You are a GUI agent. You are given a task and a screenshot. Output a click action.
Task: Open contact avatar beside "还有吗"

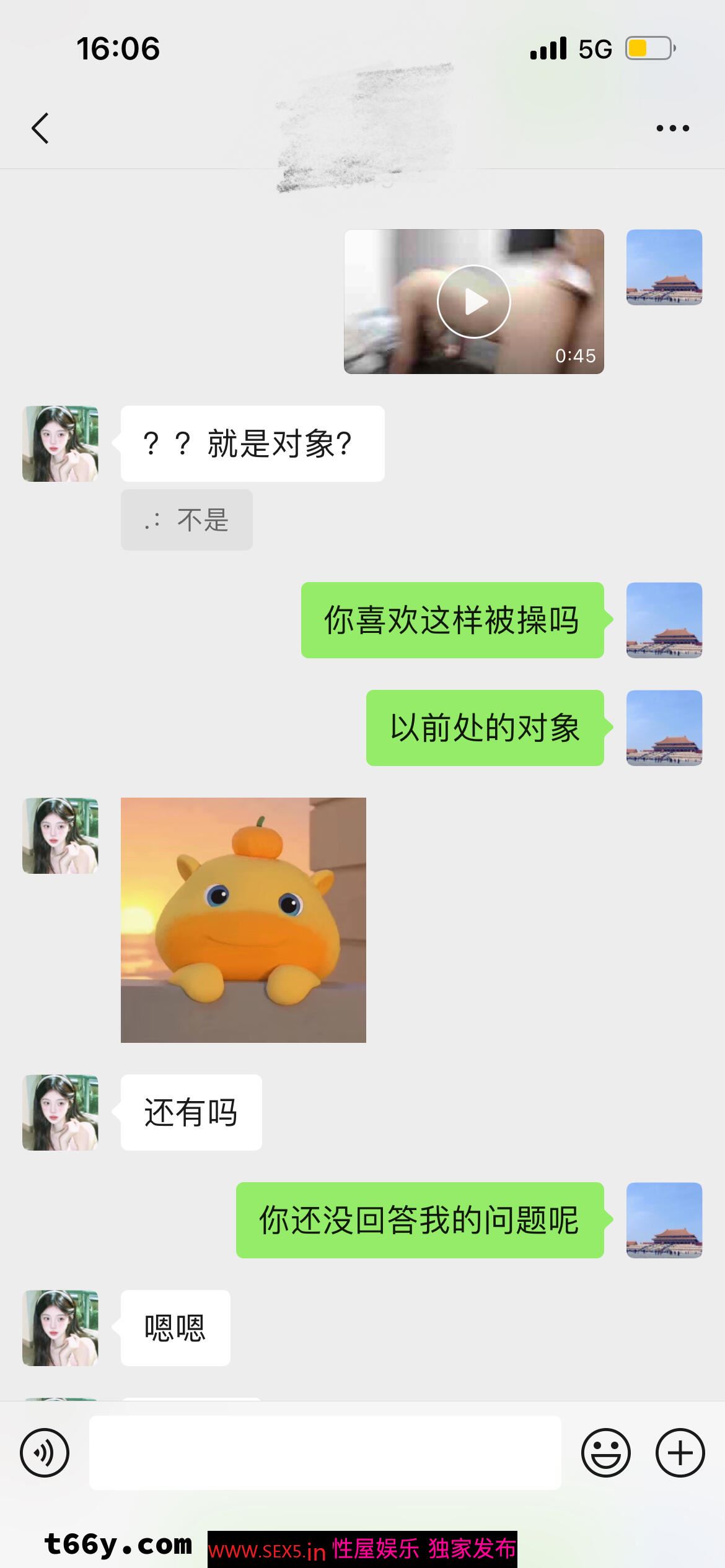click(x=60, y=1112)
